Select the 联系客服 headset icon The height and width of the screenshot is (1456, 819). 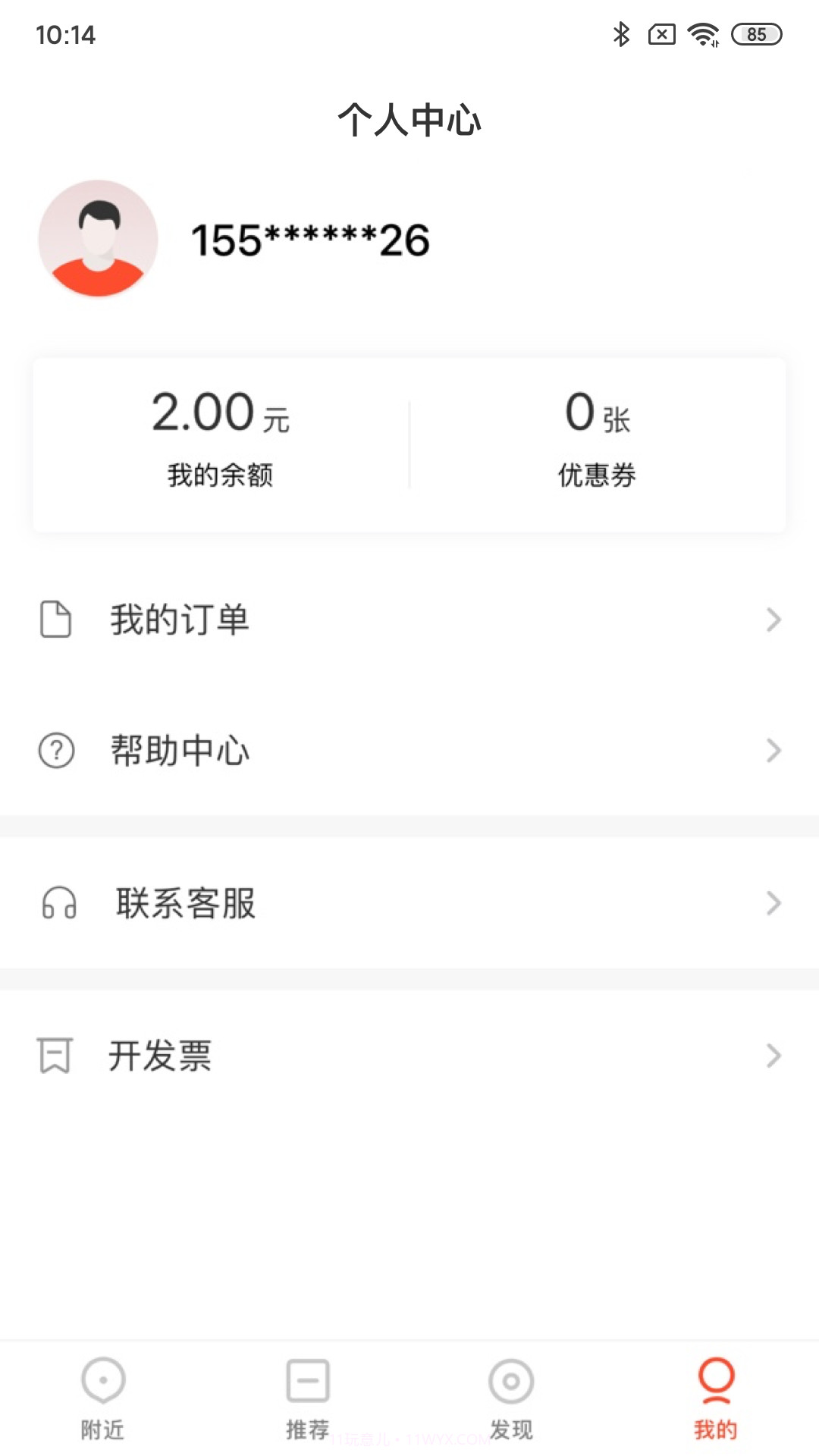(58, 904)
